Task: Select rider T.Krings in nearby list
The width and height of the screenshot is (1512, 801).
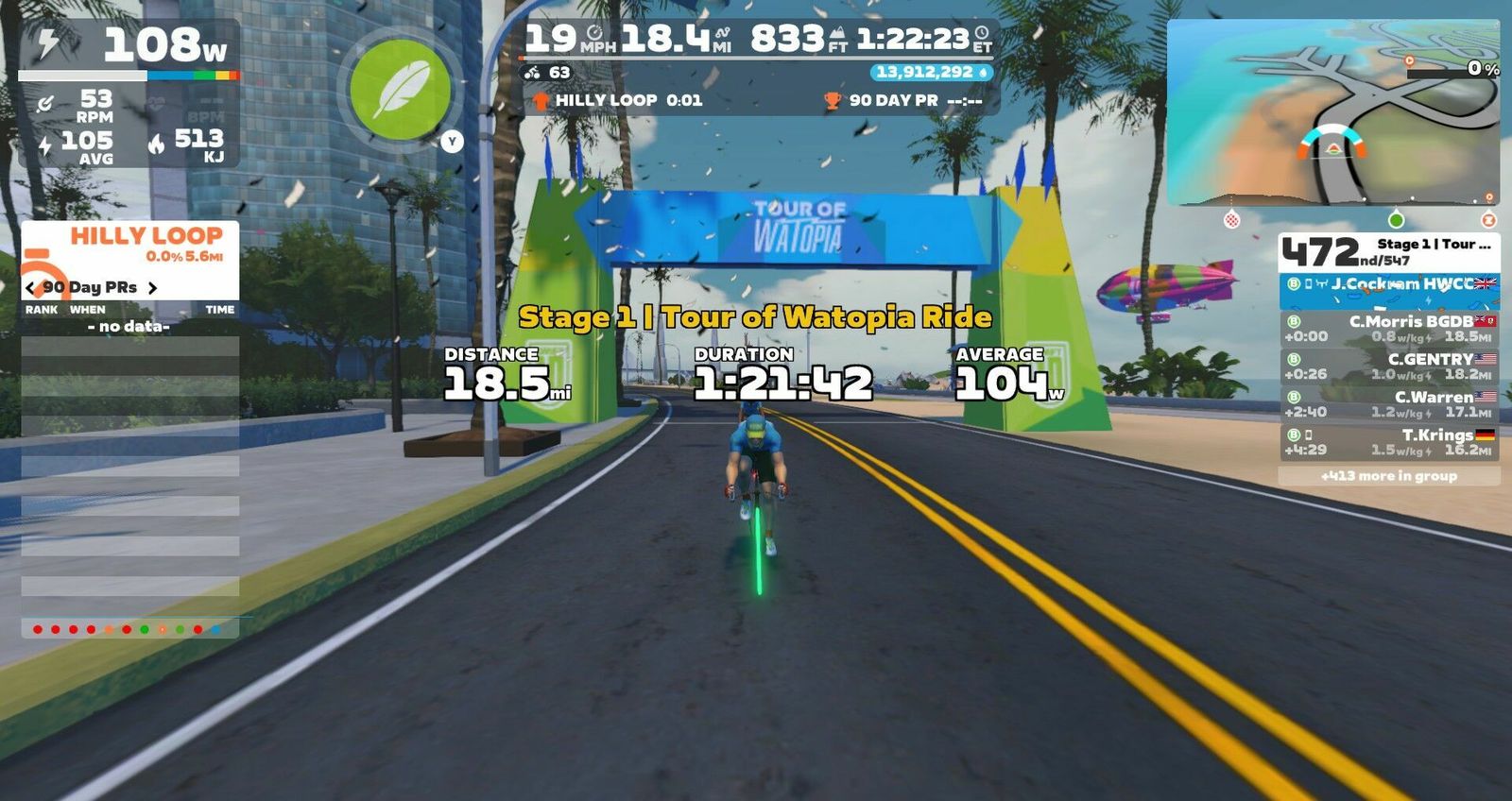Action: [1389, 442]
